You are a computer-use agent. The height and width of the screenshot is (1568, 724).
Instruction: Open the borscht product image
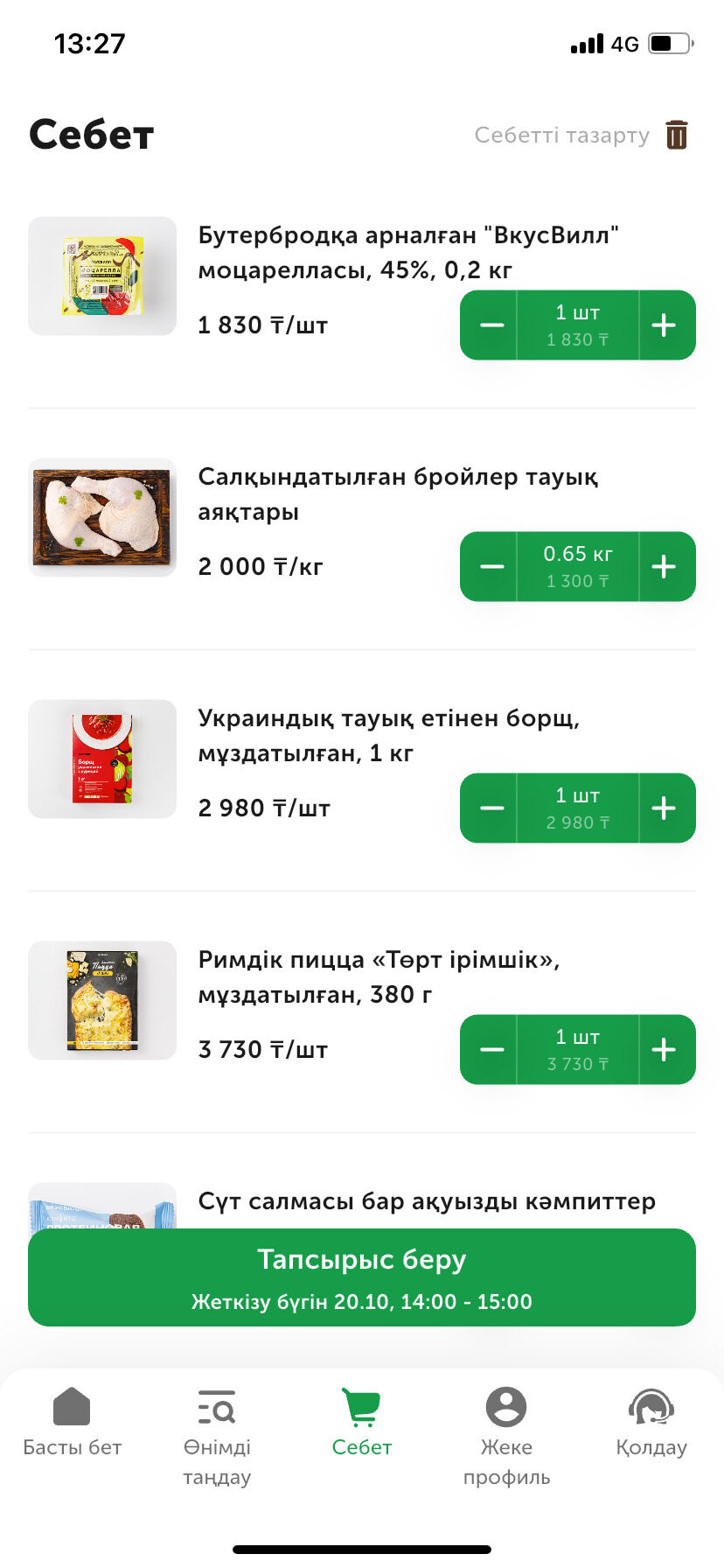point(102,759)
